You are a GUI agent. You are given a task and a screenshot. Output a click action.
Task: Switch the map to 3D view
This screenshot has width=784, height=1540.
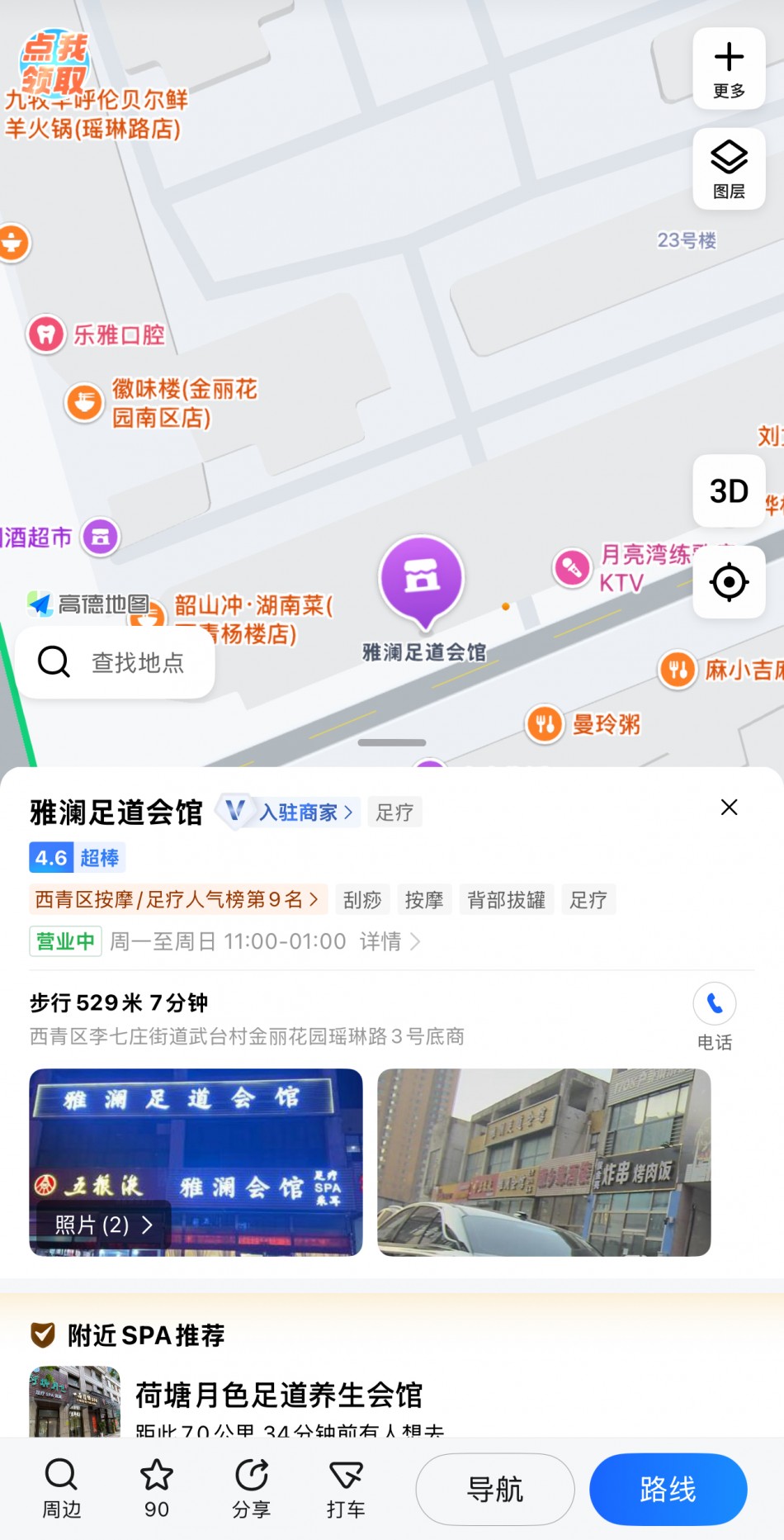tap(729, 490)
